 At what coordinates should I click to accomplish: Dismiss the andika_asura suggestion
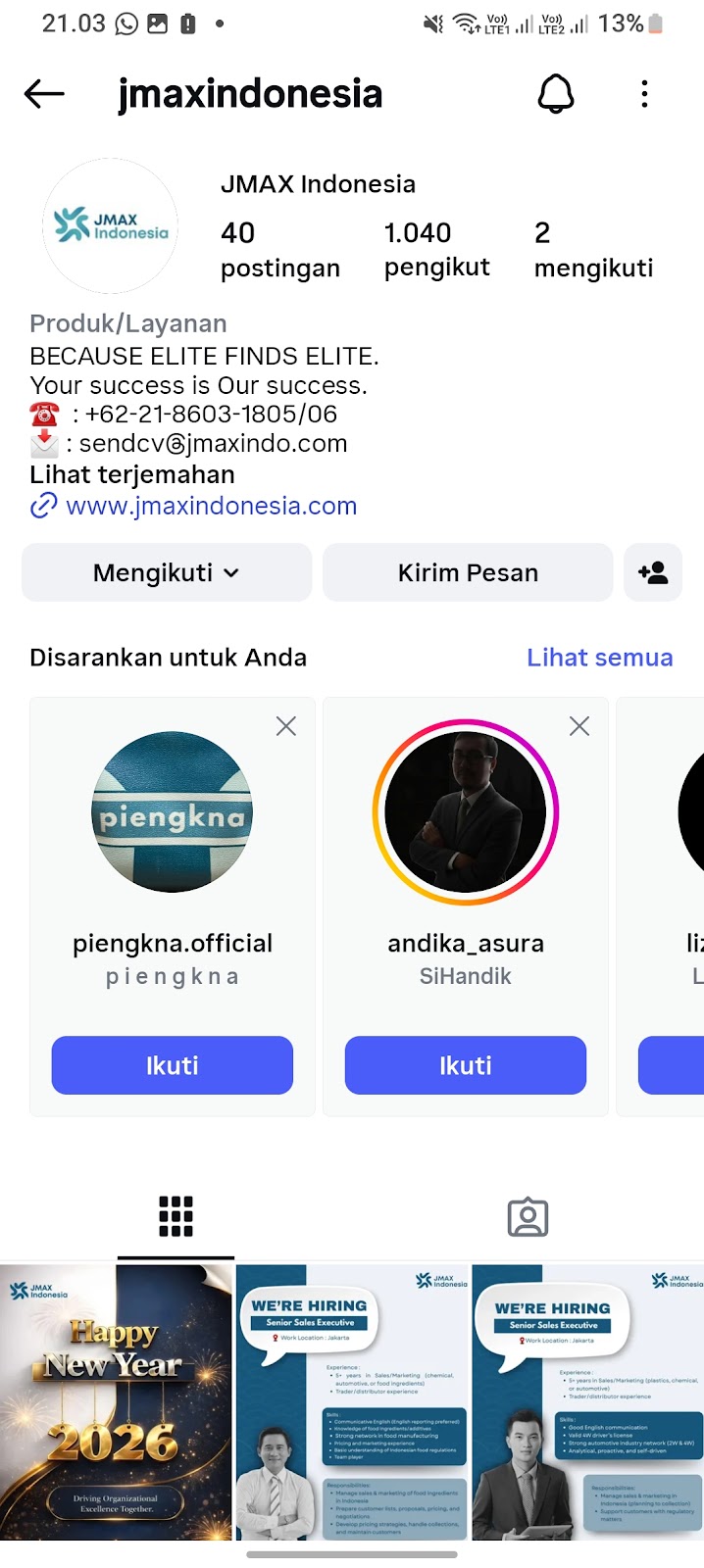pyautogui.click(x=579, y=726)
